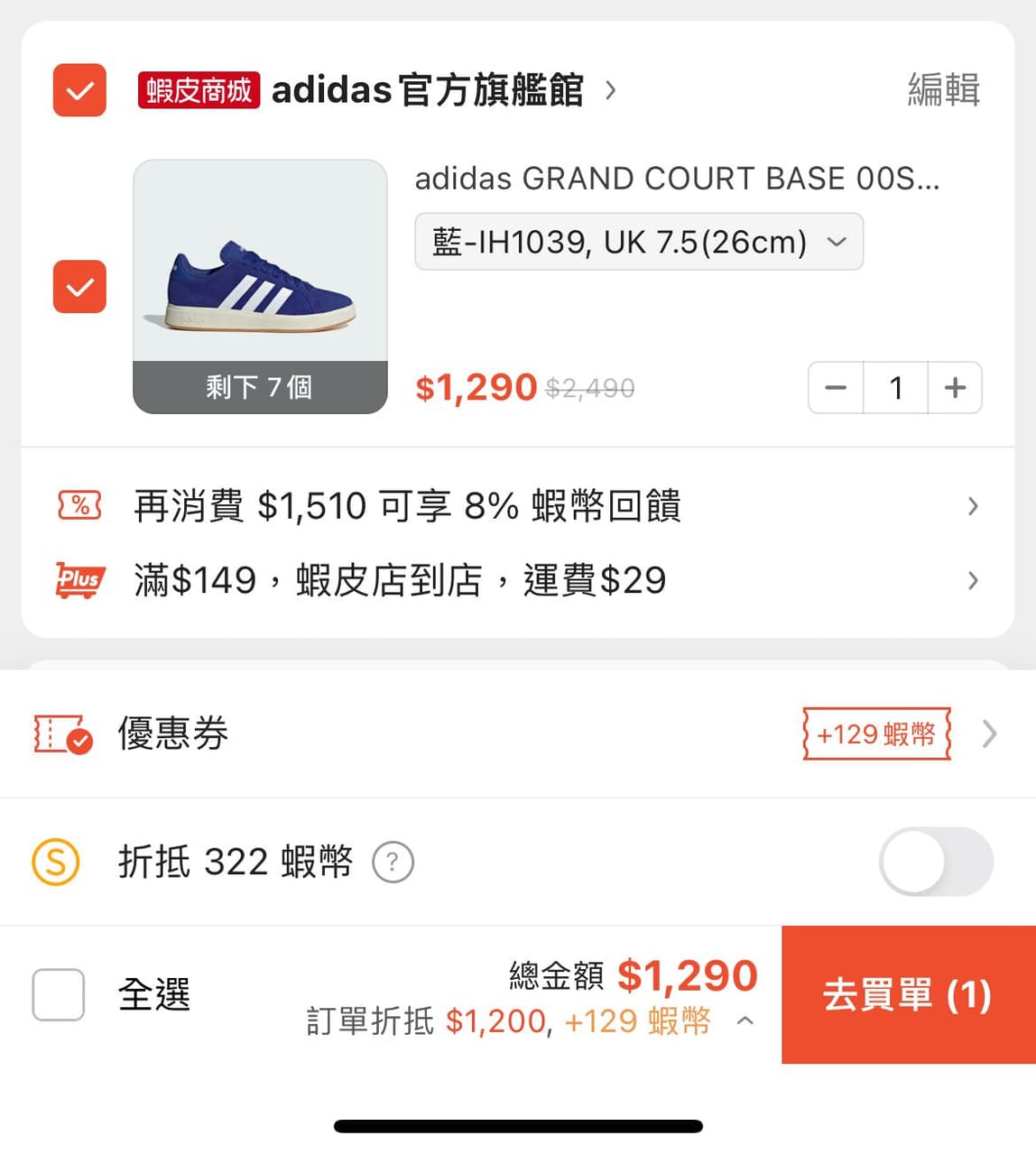
Task: Decrease the shoe quantity by one
Action: pyautogui.click(x=836, y=388)
